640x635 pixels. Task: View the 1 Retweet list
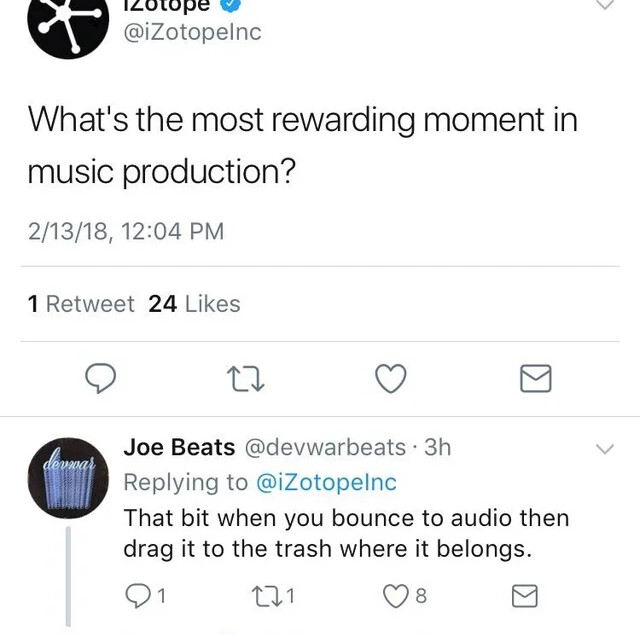pos(81,304)
